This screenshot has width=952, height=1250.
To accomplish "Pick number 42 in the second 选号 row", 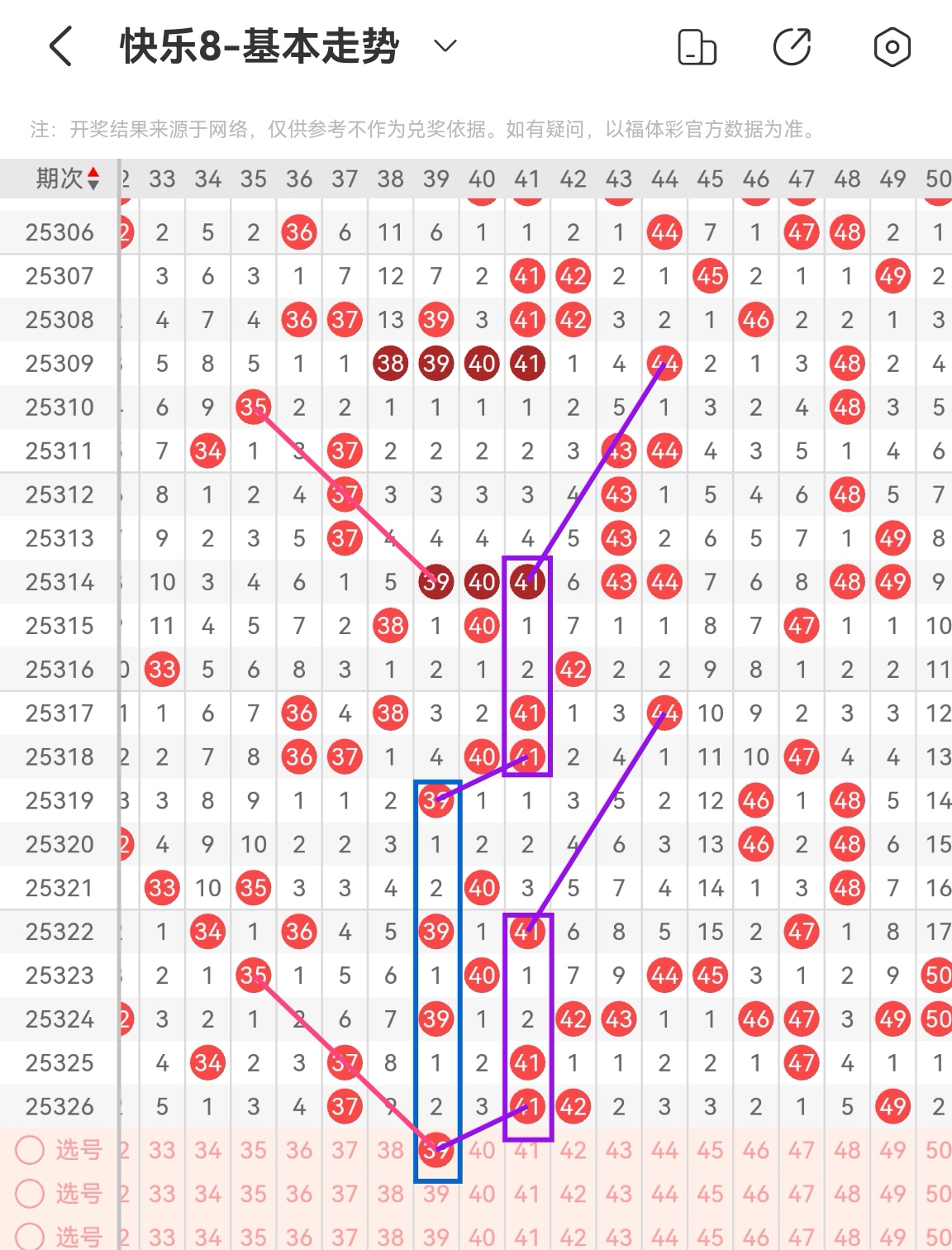I will click(x=573, y=1194).
